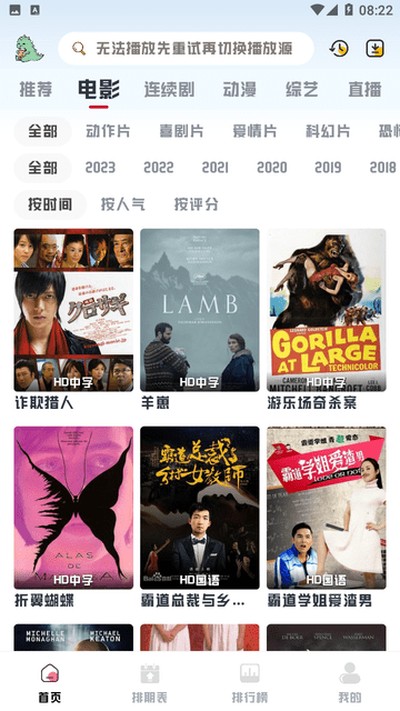Switch to the 综艺 tab
Screen dimensions: 400x711
[302, 89]
